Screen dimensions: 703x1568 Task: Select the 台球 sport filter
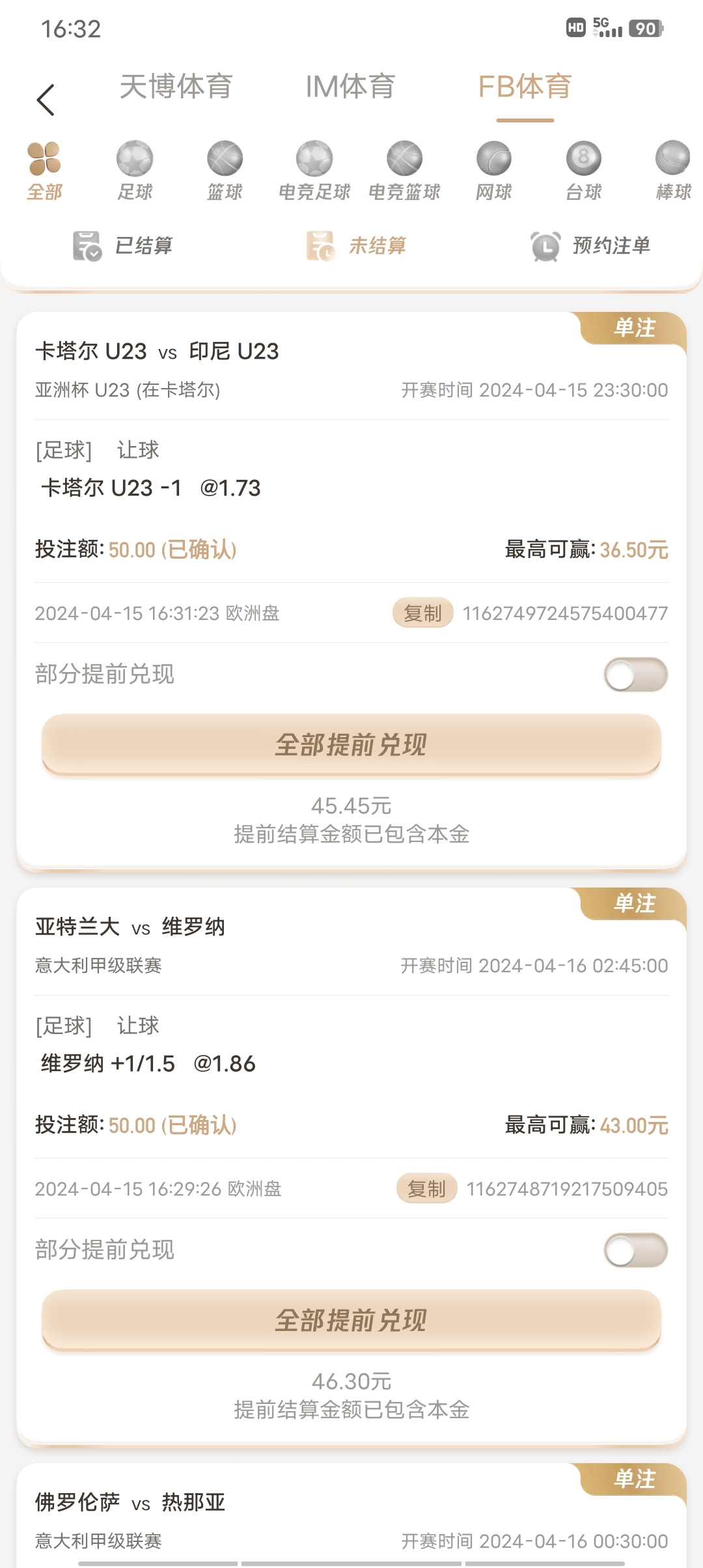[584, 171]
